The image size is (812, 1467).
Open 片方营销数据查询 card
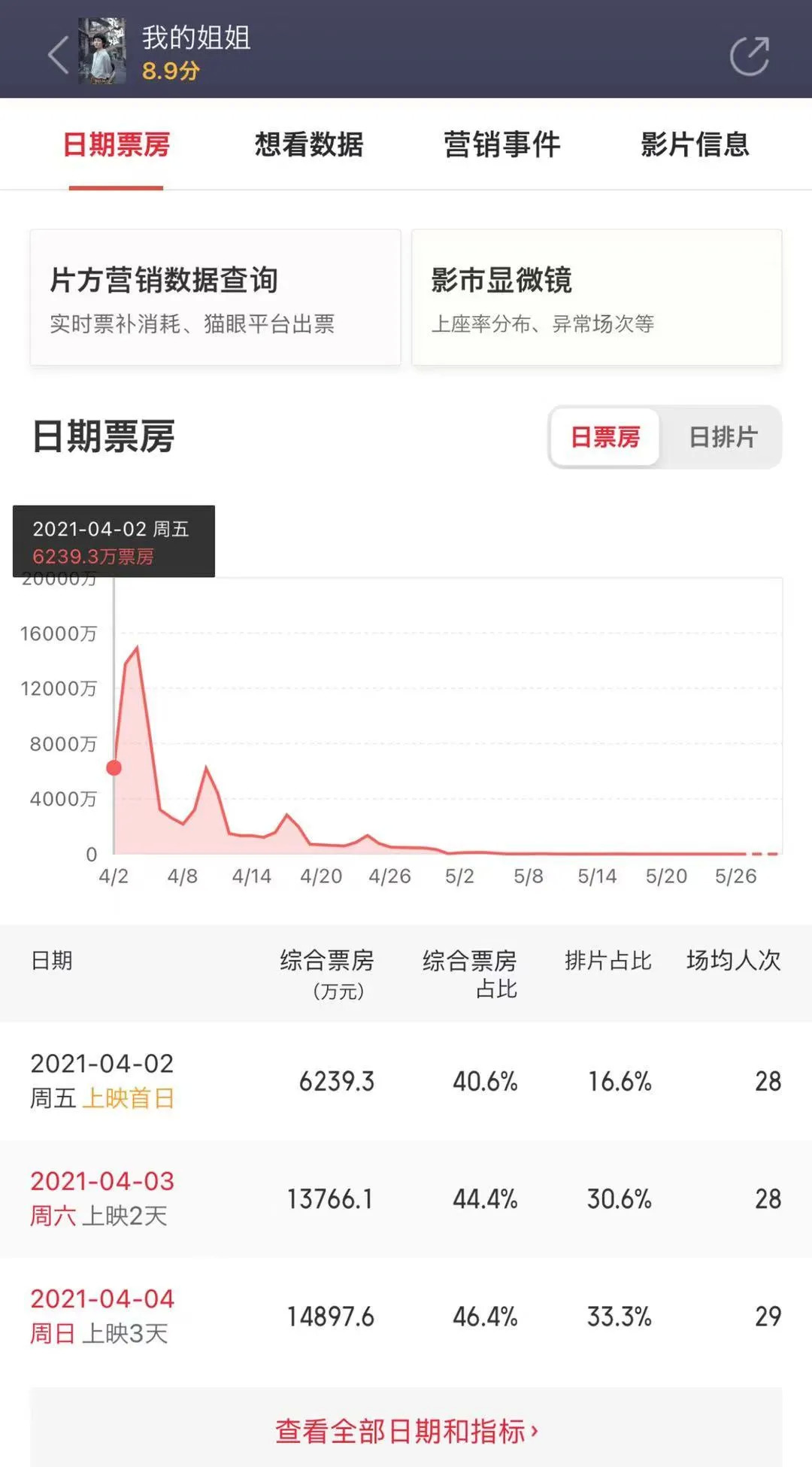(x=215, y=298)
